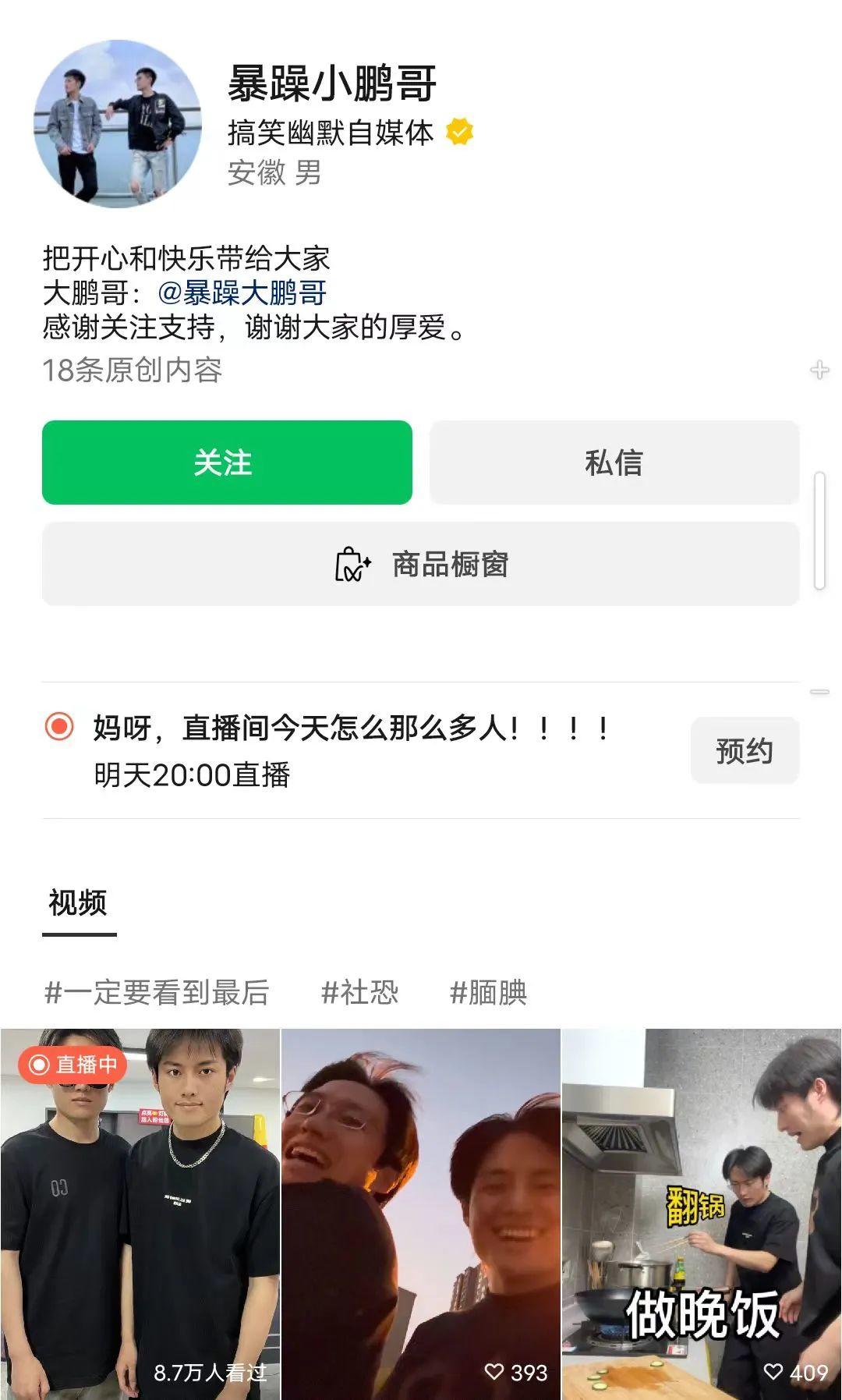Screen dimensions: 842x1400
Task: Open the linked profile @暴躁大鹏哥
Action: (242, 293)
